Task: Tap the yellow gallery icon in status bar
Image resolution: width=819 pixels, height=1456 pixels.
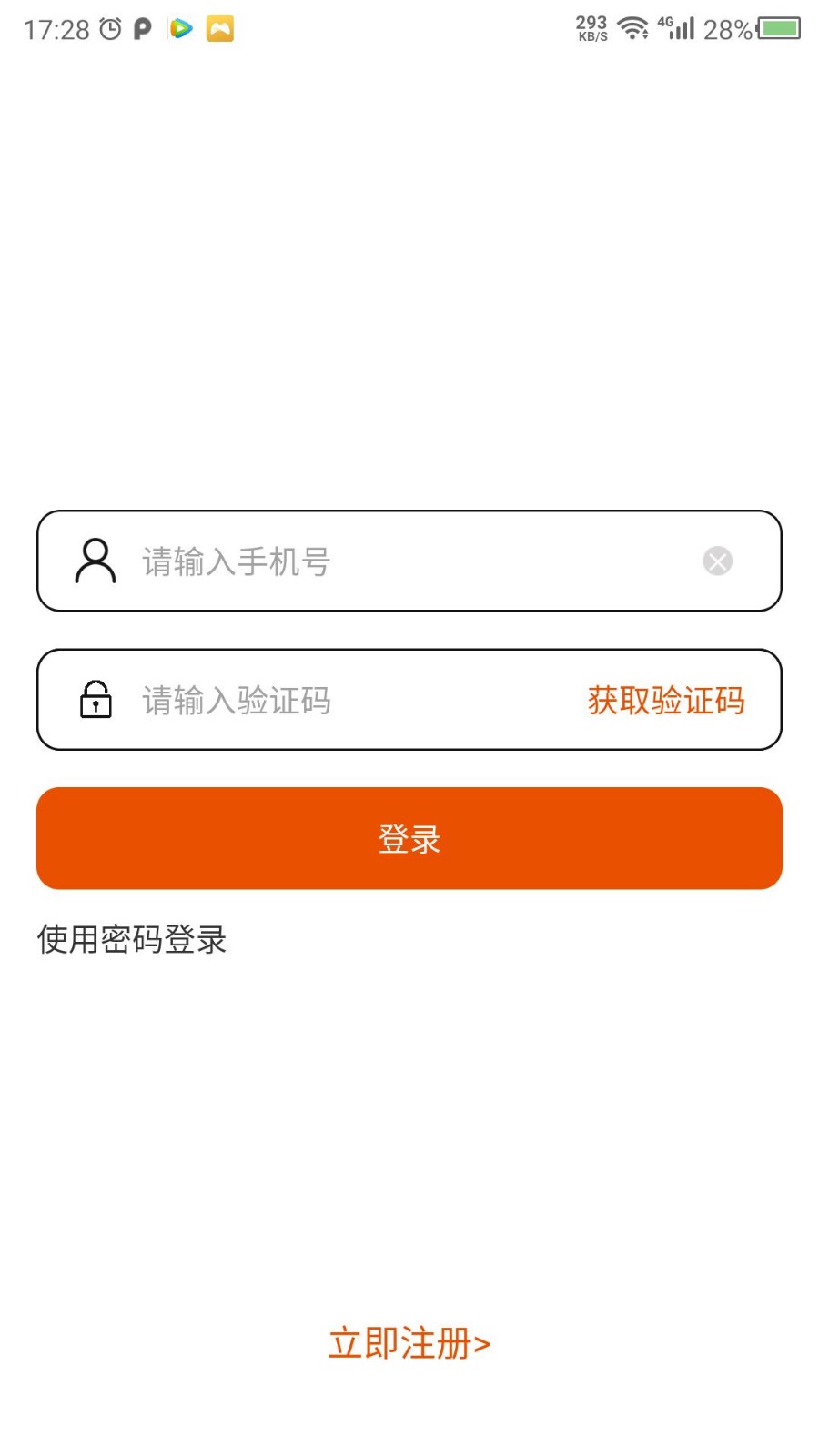Action: pos(219,28)
